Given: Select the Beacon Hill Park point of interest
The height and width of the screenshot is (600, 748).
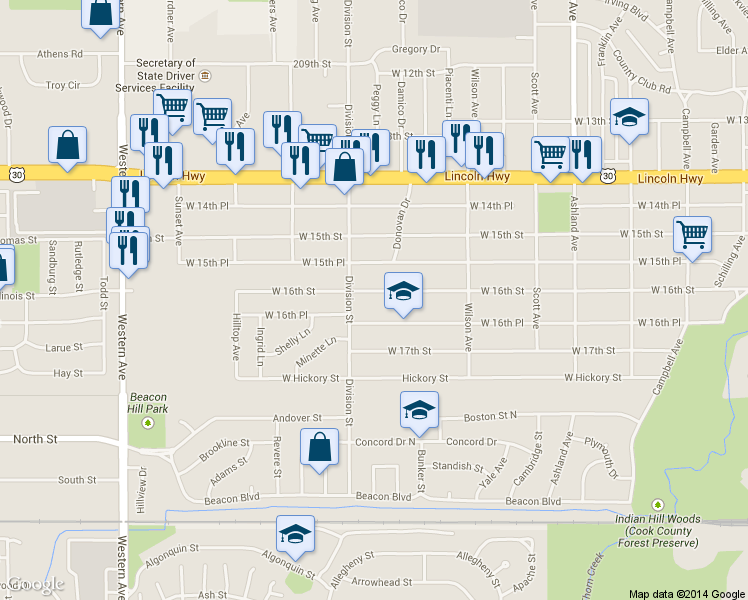Looking at the screenshot, I should click(x=148, y=422).
